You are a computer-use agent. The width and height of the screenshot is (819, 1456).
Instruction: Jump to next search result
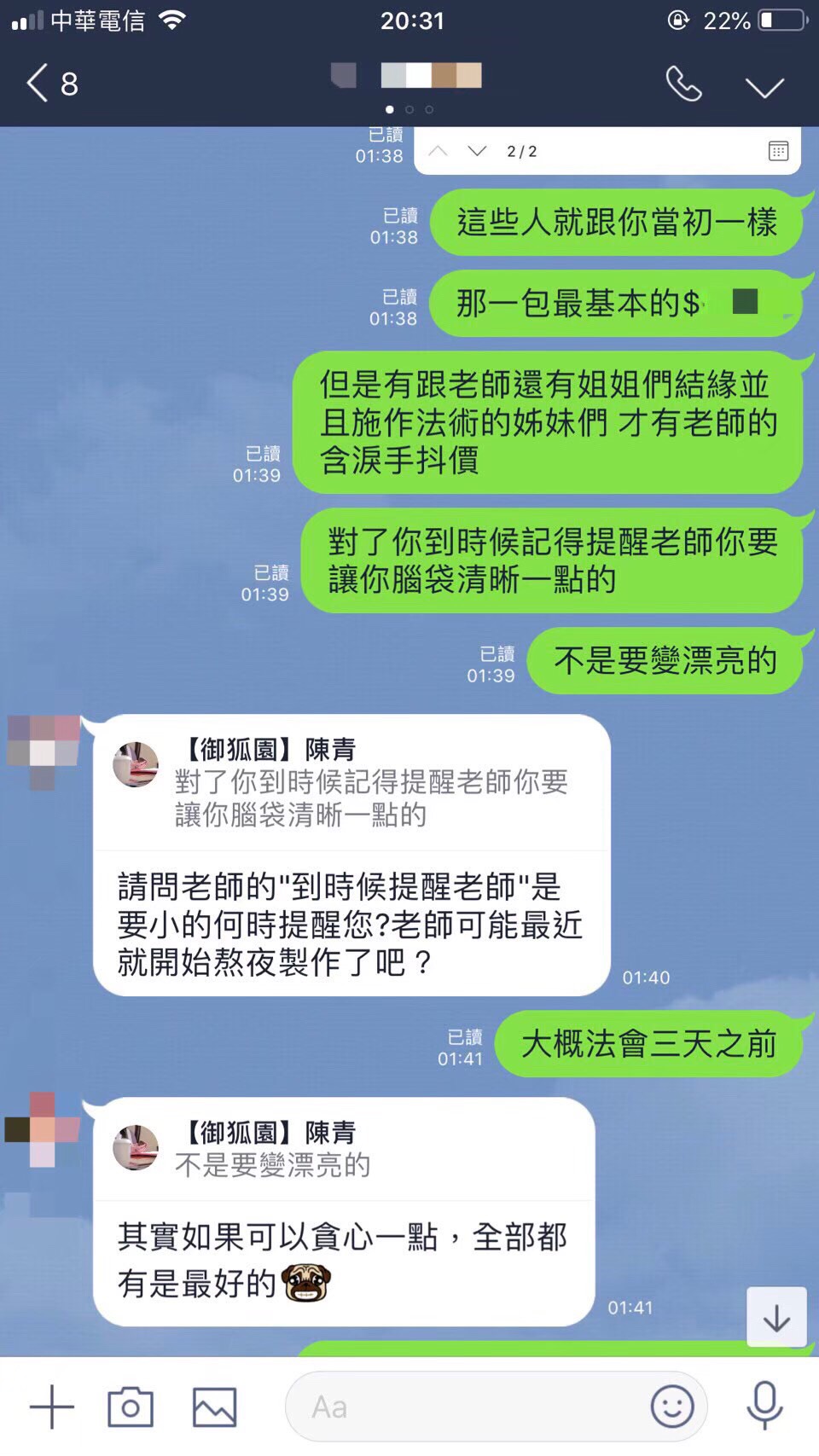click(477, 152)
